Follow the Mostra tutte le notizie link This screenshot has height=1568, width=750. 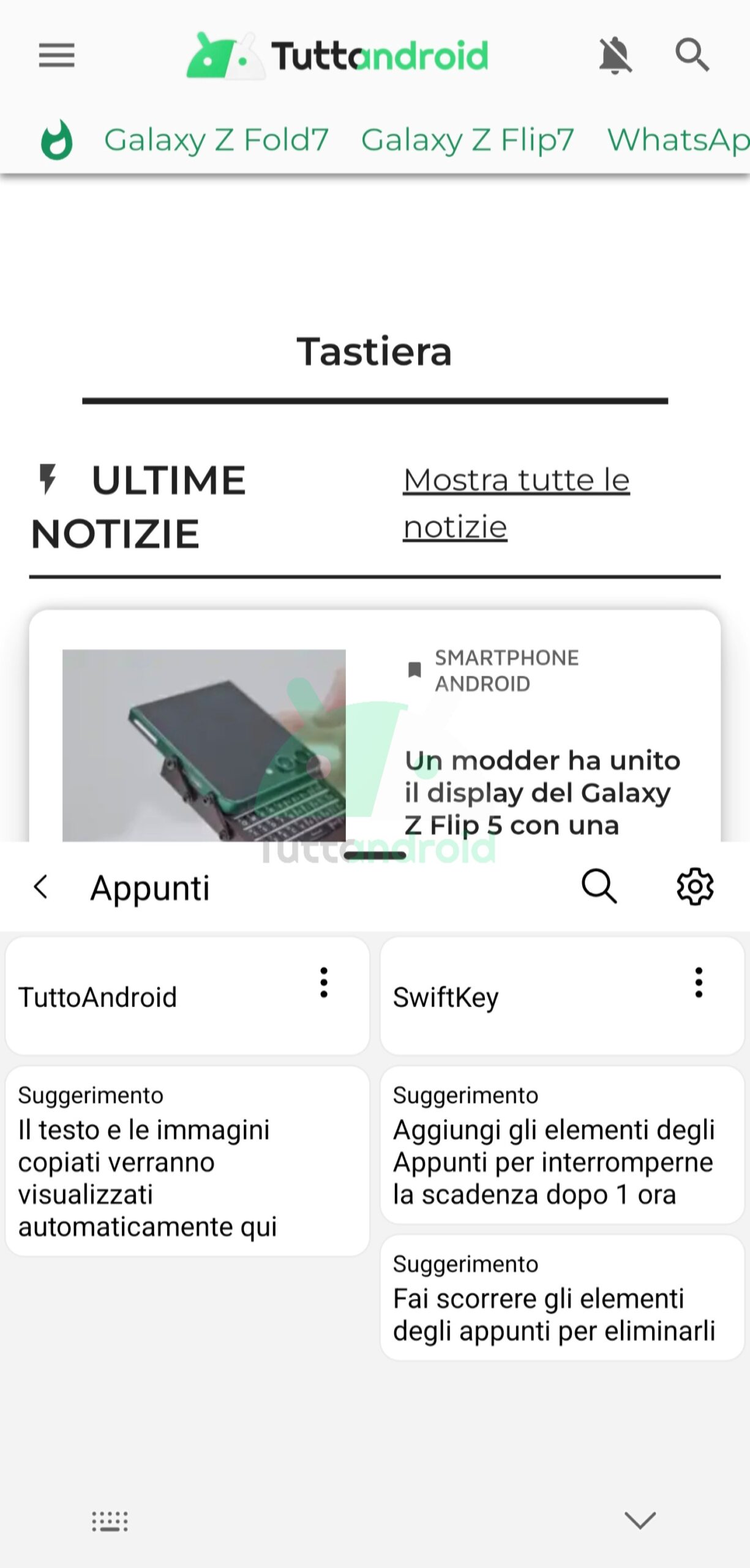[516, 503]
